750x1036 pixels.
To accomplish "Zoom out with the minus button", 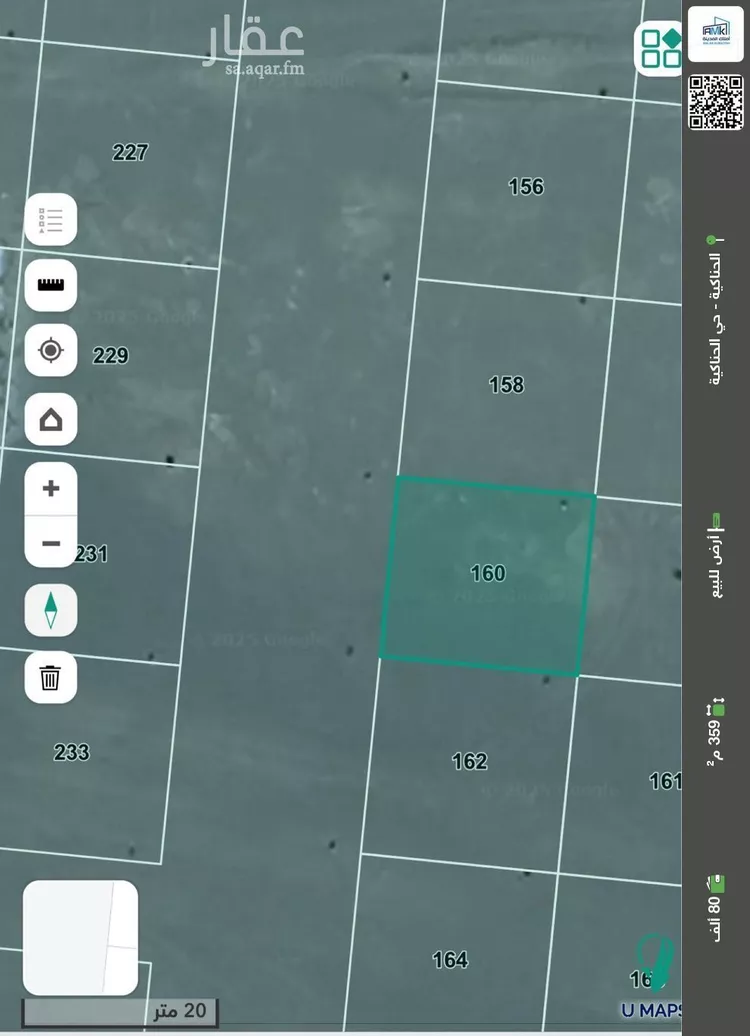I will [x=51, y=544].
